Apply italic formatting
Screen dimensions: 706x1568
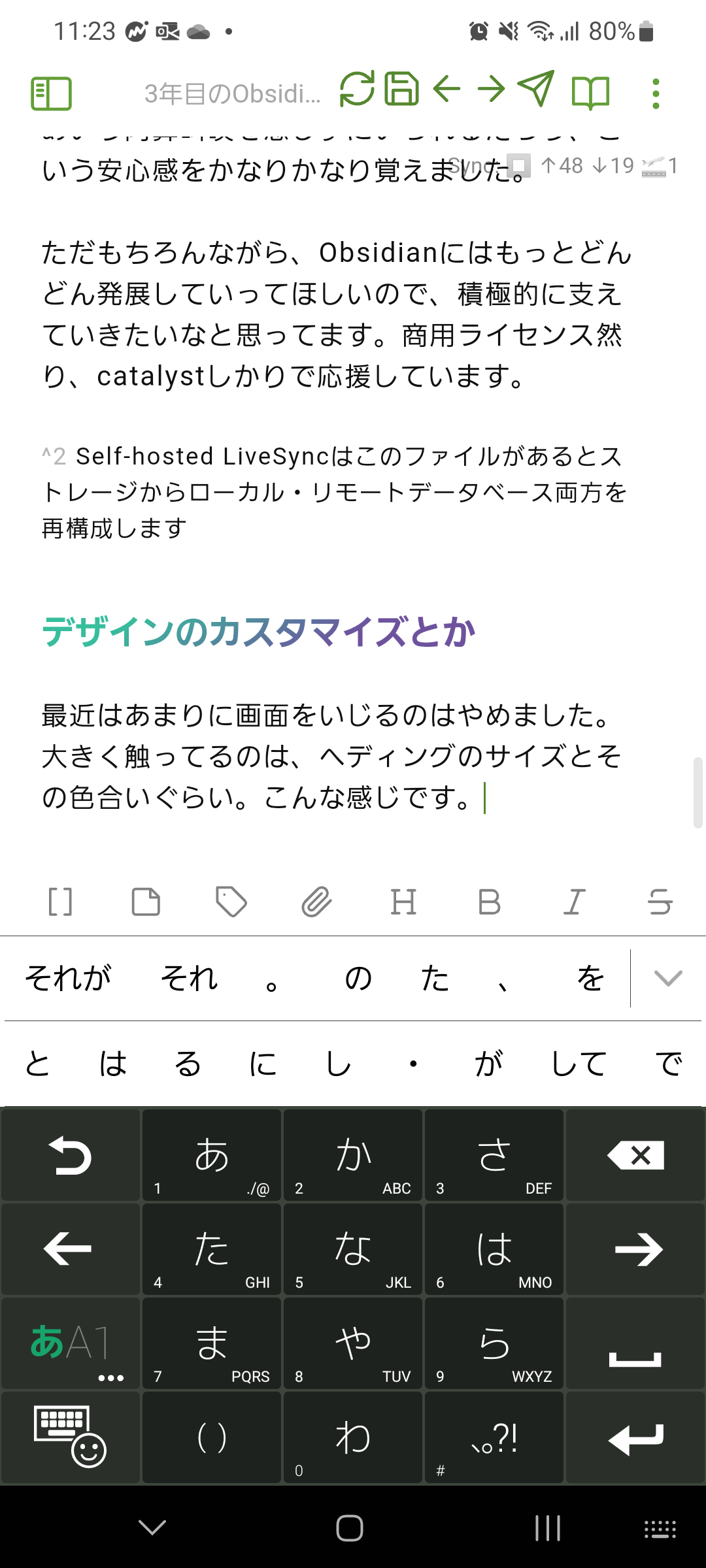tap(575, 902)
